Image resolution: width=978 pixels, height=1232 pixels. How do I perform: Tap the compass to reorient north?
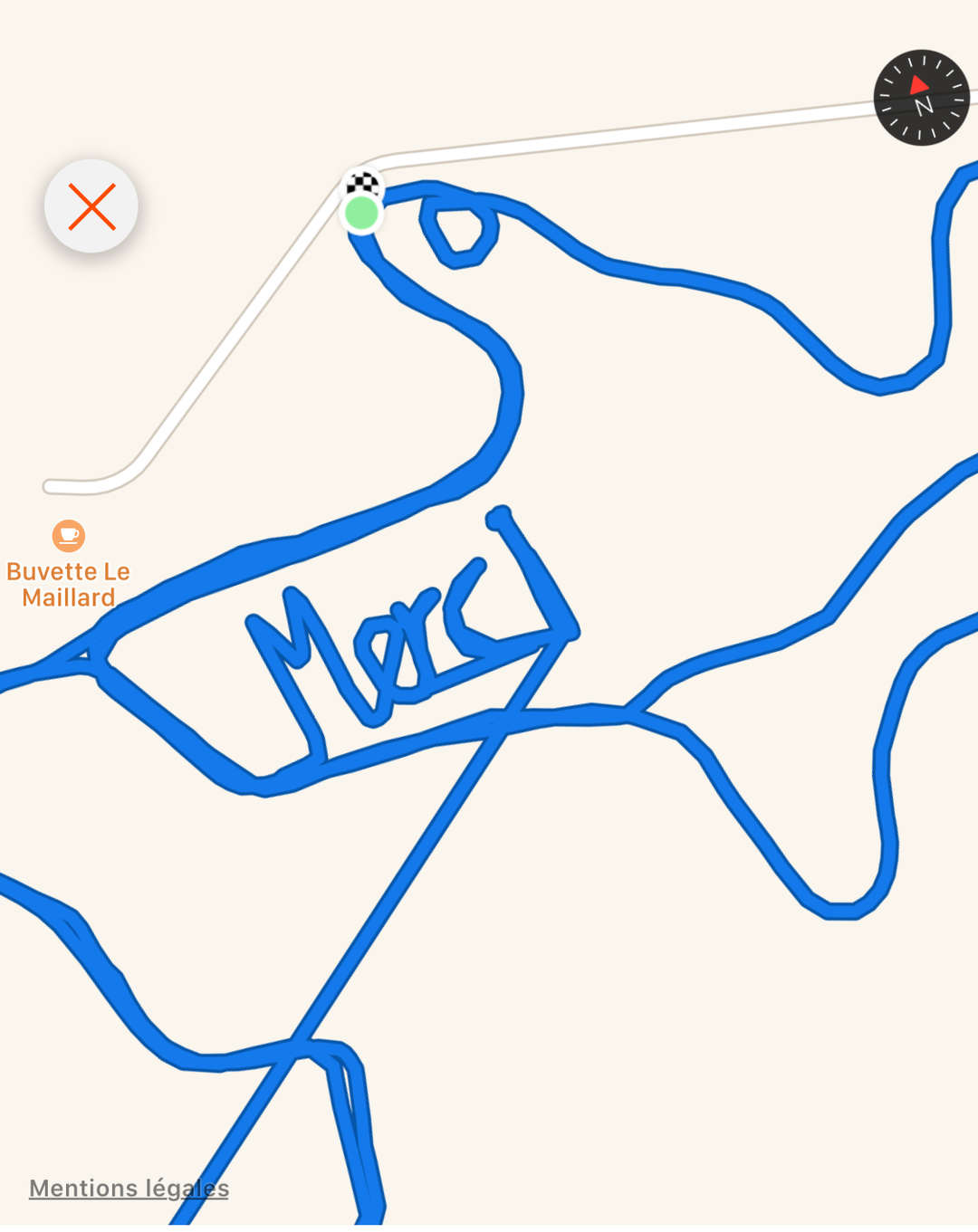click(x=921, y=98)
